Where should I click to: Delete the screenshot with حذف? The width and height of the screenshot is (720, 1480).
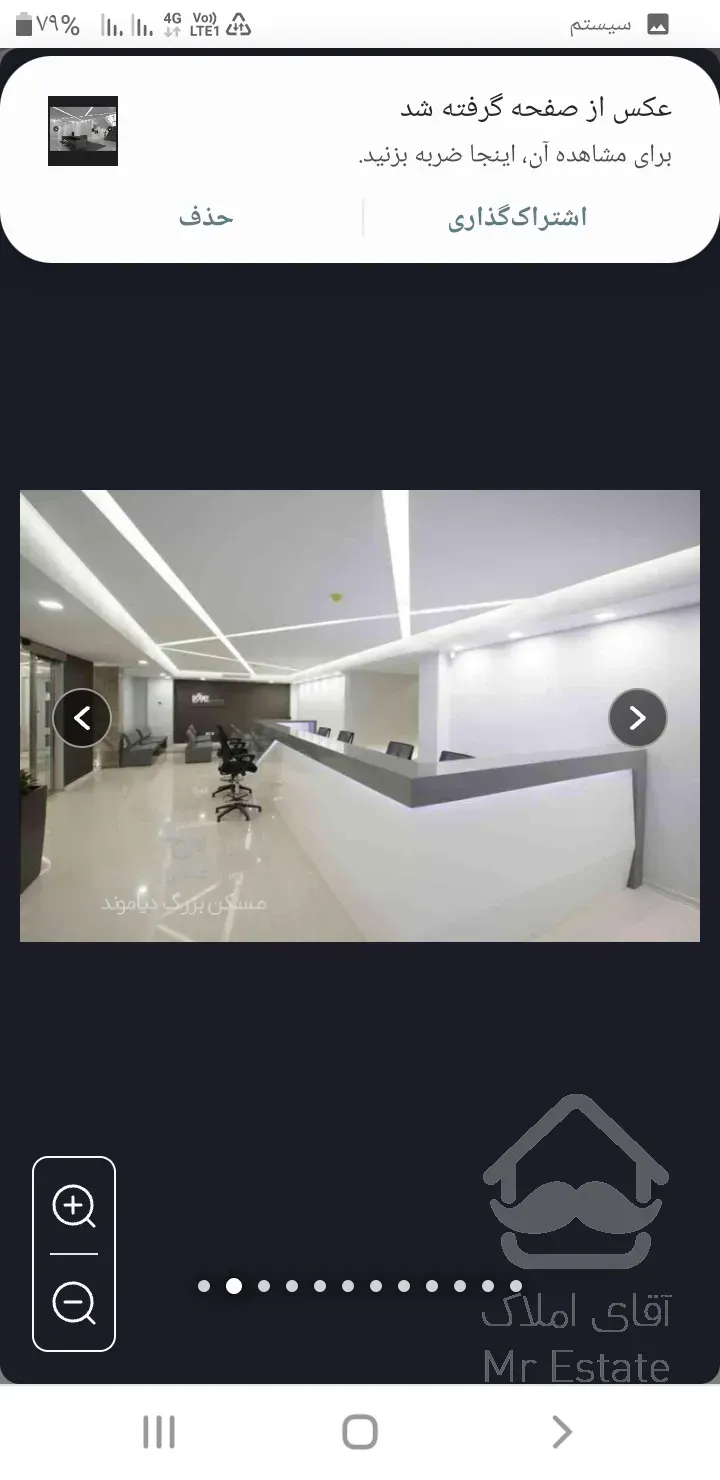(x=206, y=218)
